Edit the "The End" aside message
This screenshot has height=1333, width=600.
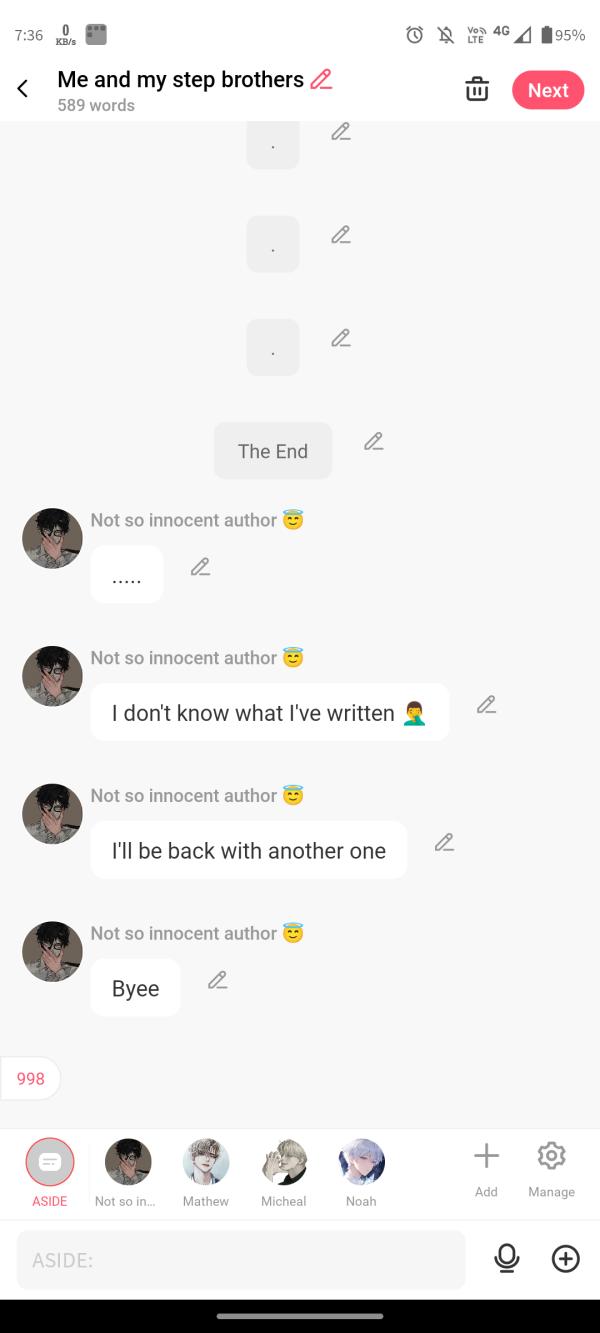tap(373, 441)
